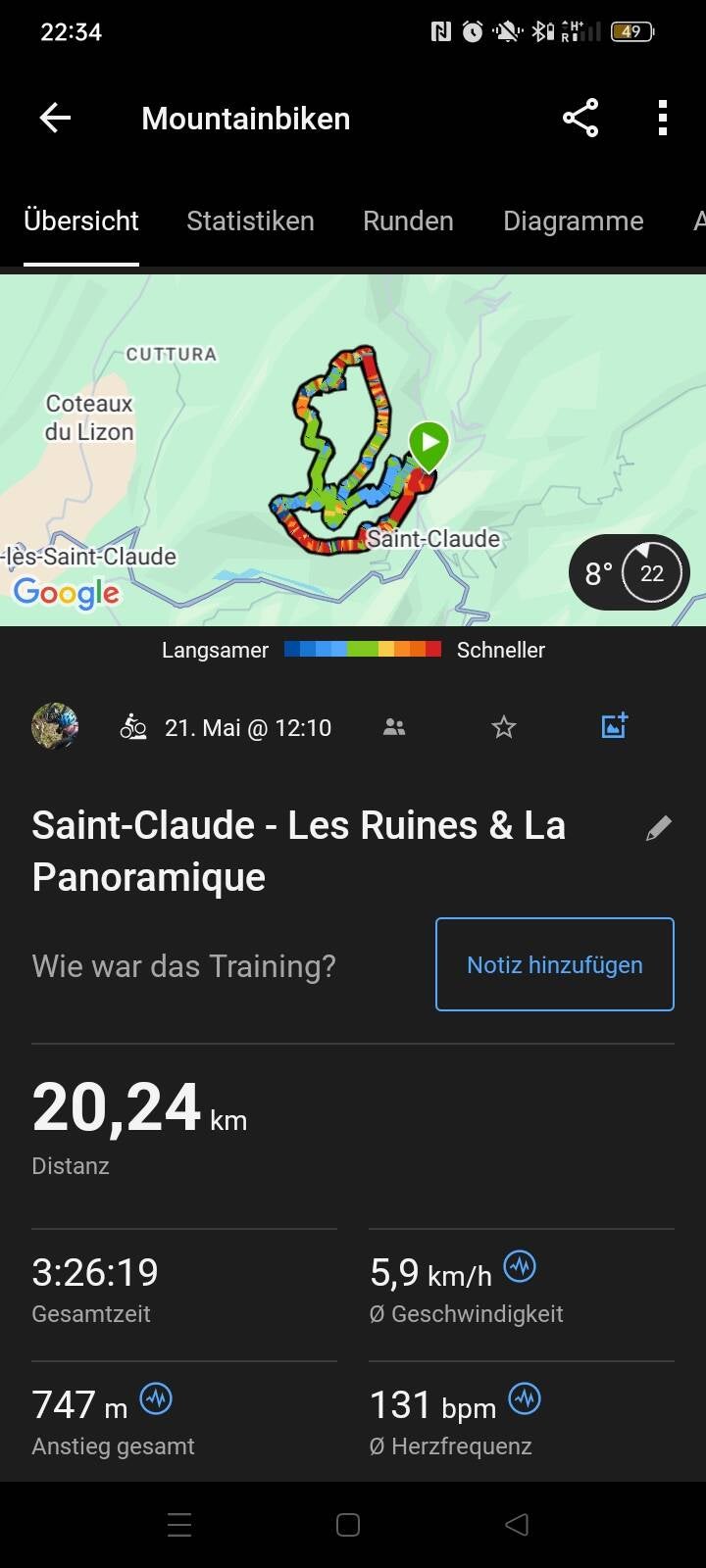Tap the system back navigation button

click(x=517, y=1525)
